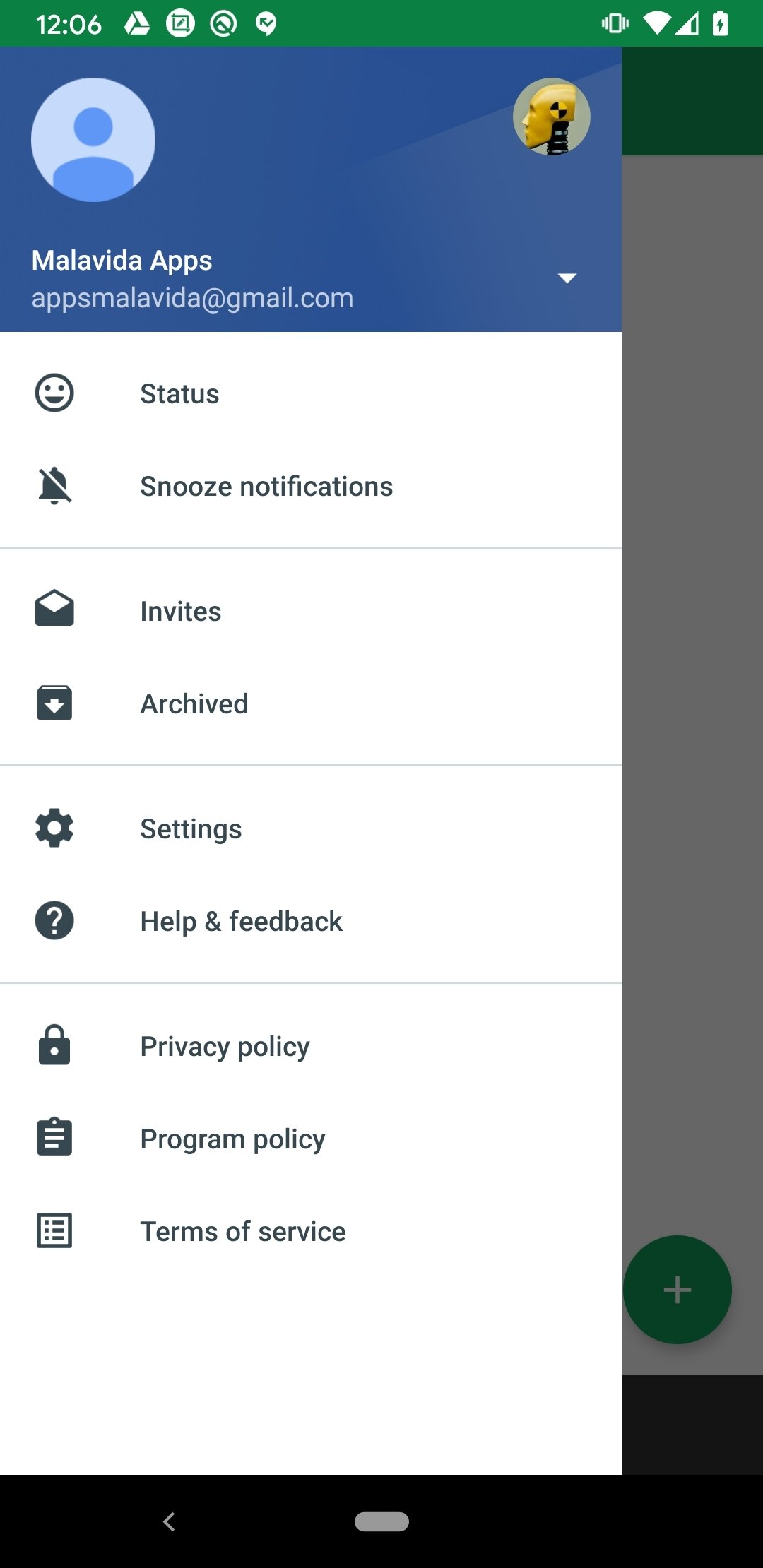Open the Privacy policy
The width and height of the screenshot is (763, 1568).
click(x=311, y=1046)
